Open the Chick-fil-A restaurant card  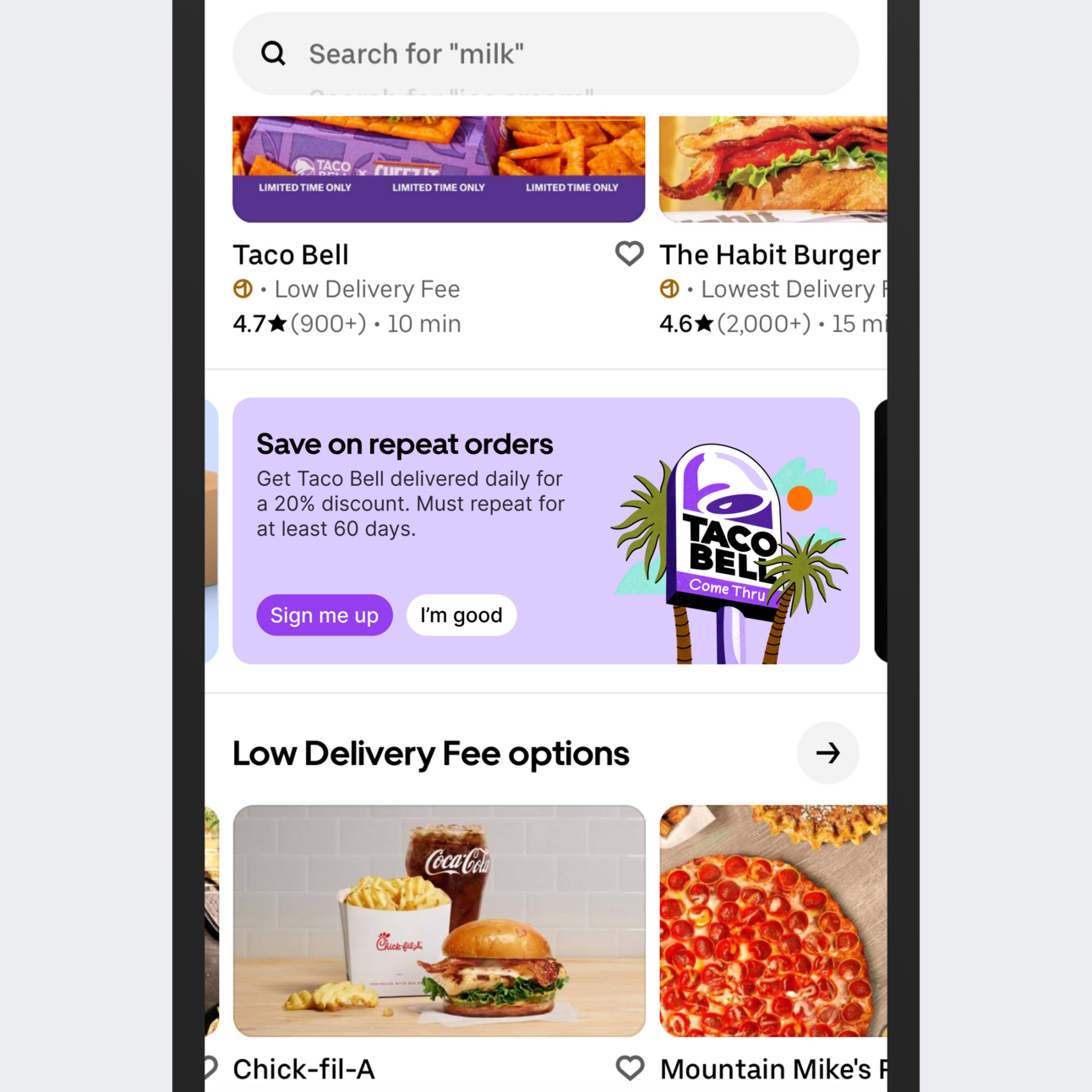point(438,921)
